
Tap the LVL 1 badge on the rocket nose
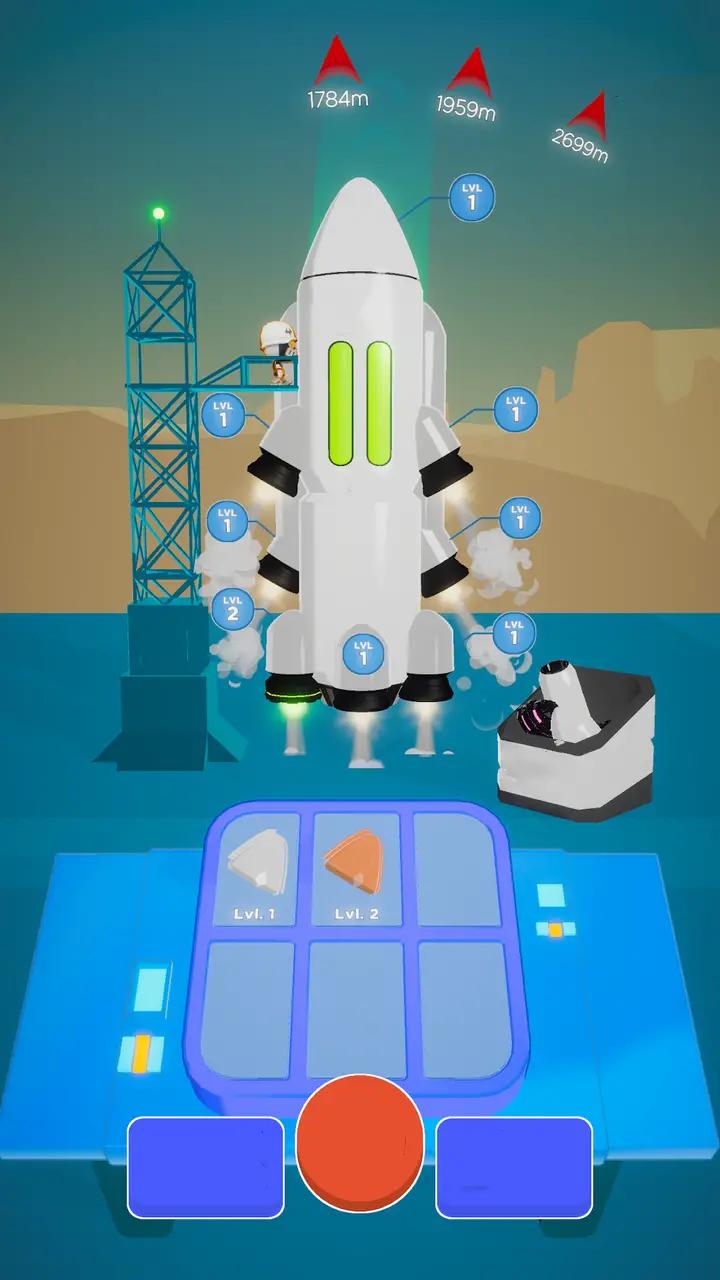[x=472, y=197]
